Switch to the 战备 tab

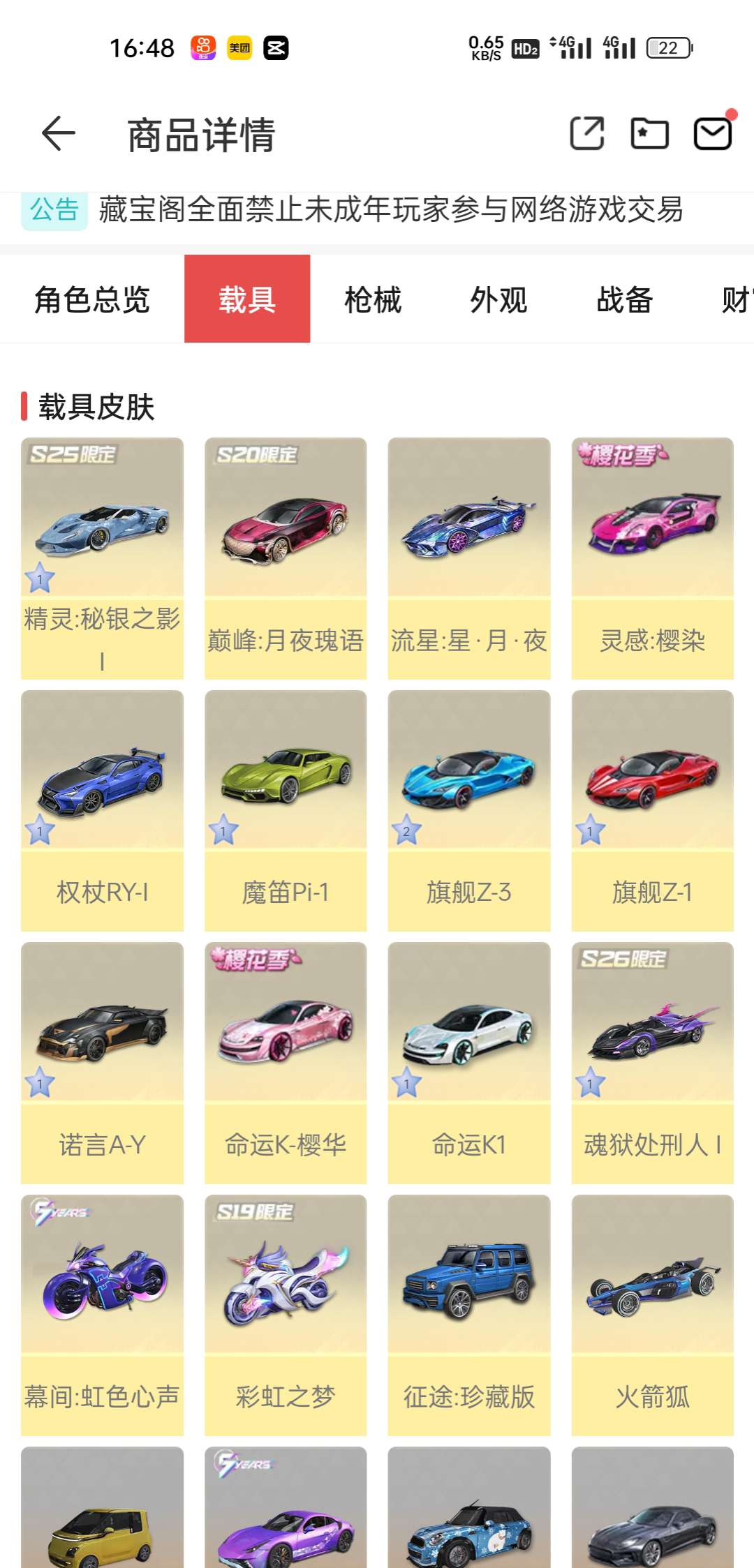[624, 299]
